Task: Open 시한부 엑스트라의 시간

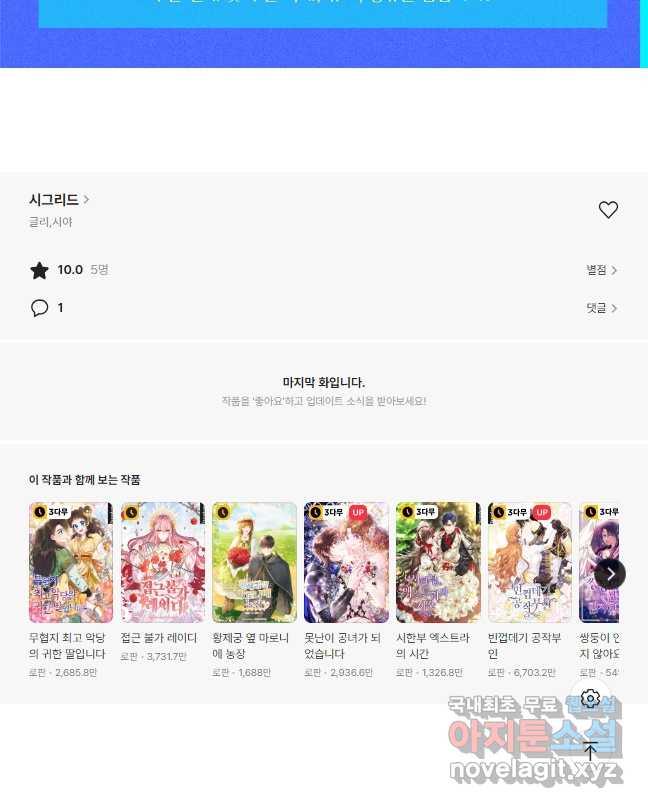Action: click(438, 563)
